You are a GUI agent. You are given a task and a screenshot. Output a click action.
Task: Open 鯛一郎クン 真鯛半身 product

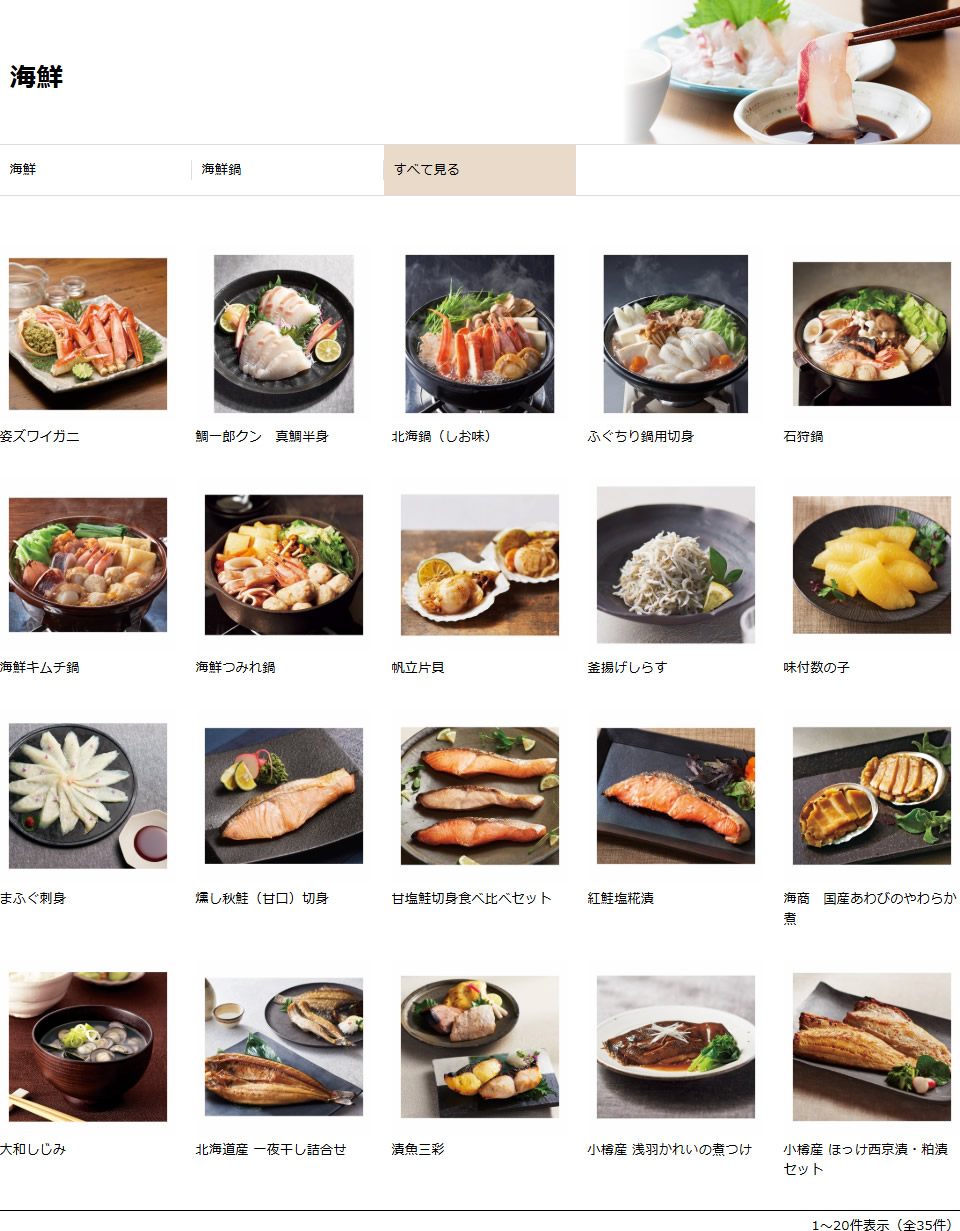283,334
